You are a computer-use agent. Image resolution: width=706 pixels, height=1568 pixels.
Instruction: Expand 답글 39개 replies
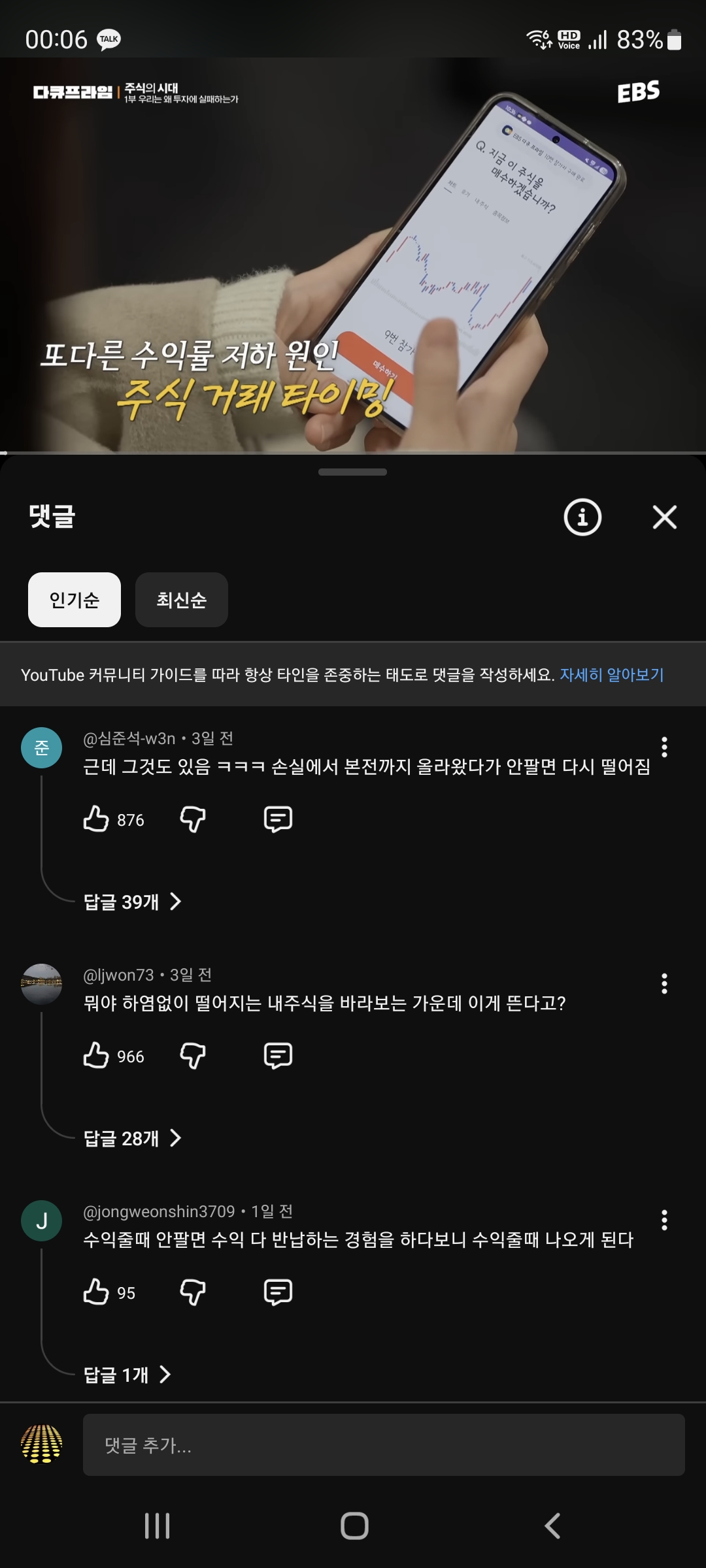coord(132,902)
